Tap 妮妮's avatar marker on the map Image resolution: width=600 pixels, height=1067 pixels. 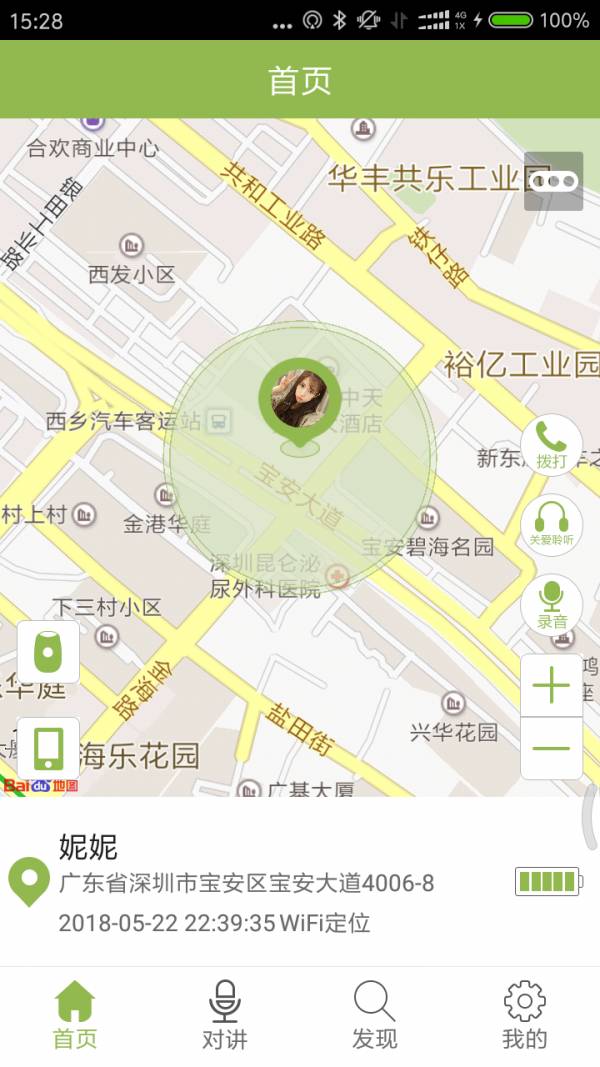click(x=299, y=398)
